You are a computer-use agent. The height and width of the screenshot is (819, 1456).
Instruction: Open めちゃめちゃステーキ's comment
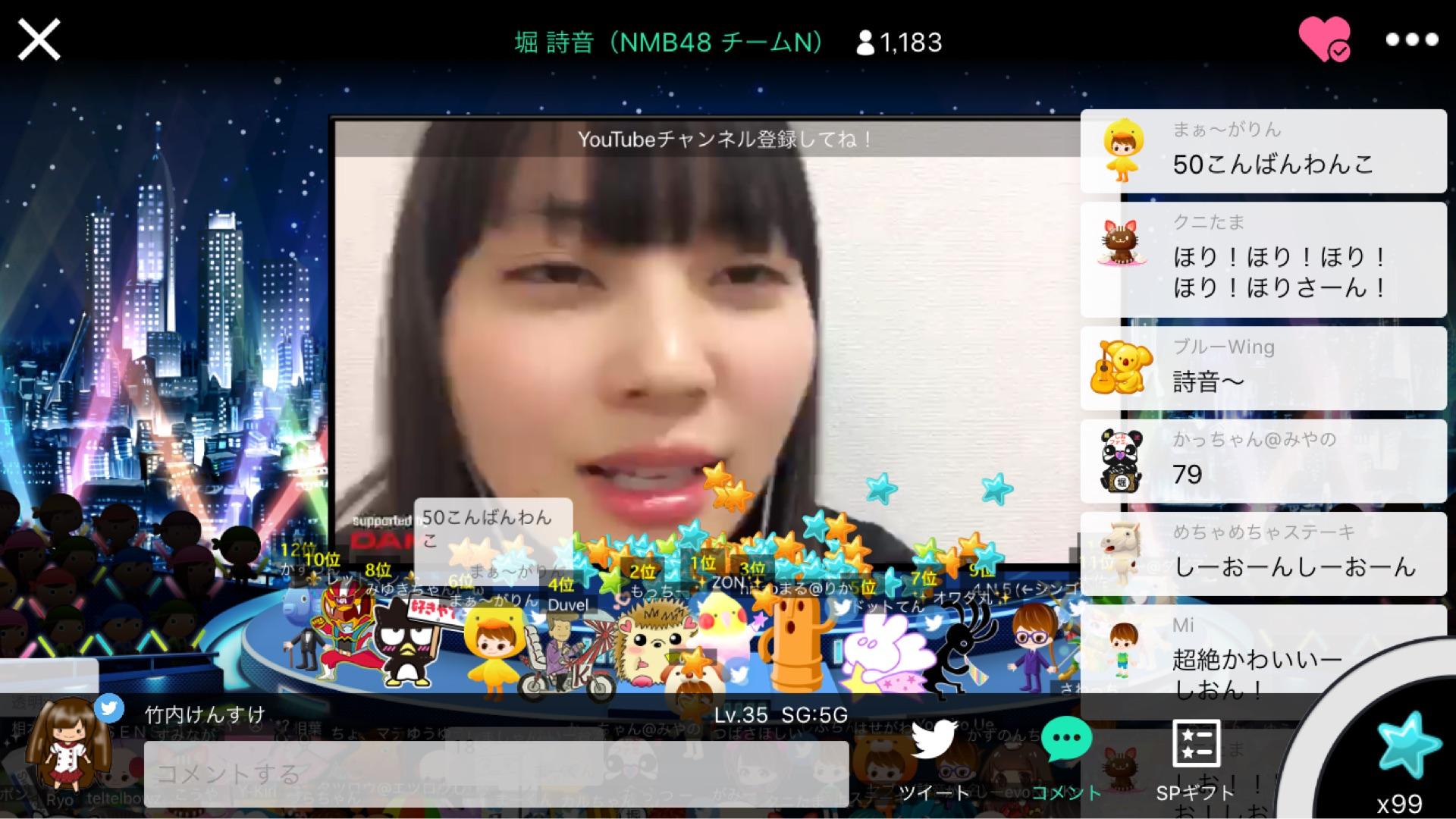coord(1263,554)
